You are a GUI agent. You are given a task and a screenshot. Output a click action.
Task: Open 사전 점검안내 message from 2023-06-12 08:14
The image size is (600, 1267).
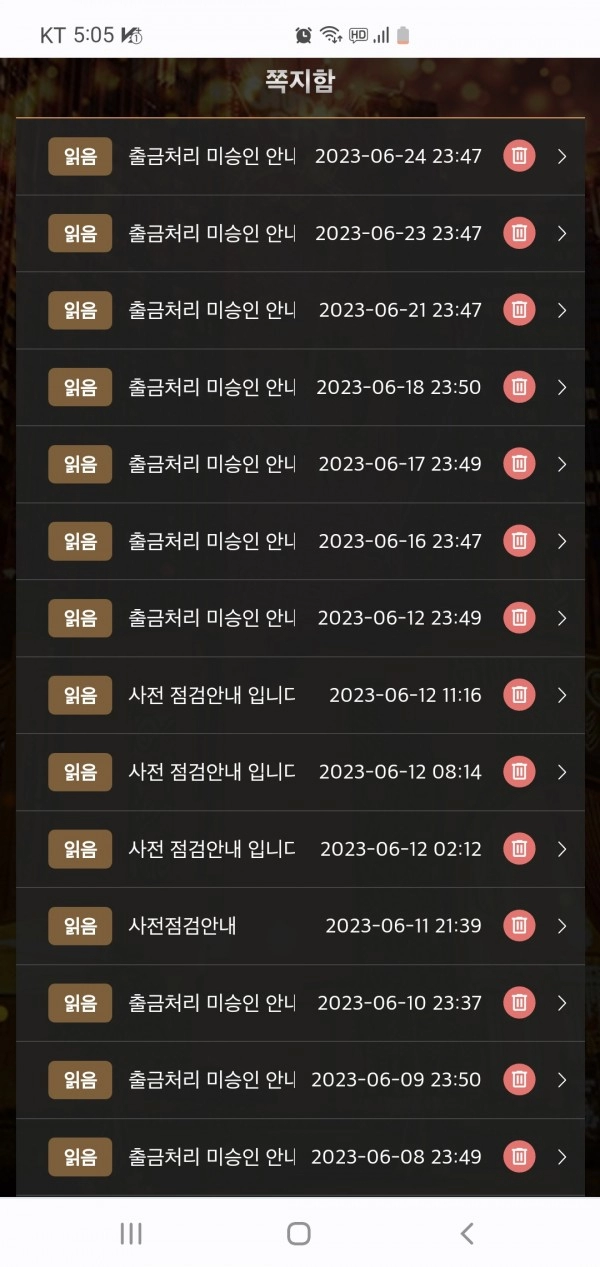(300, 772)
